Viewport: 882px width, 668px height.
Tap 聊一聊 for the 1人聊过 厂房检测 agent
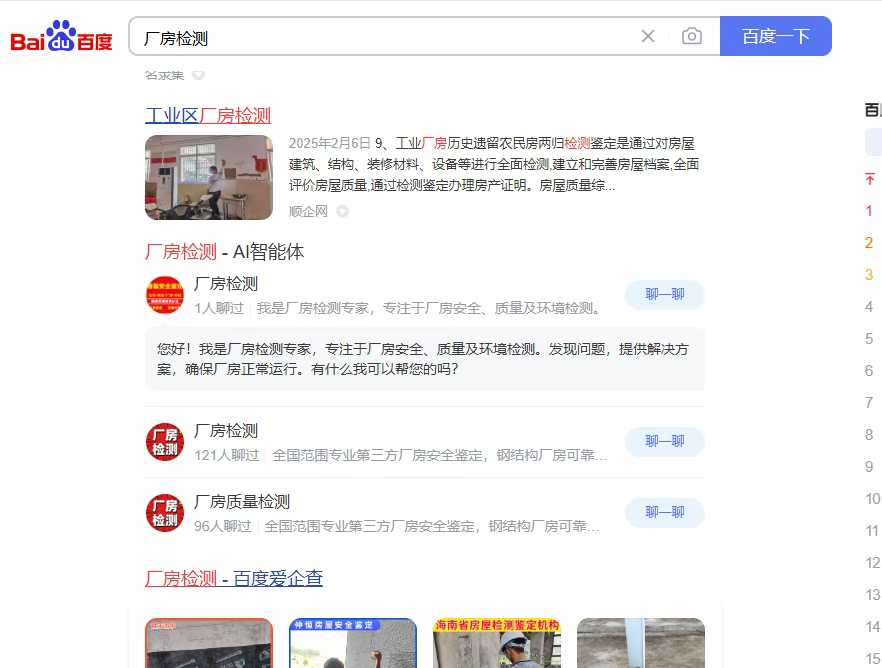[665, 295]
